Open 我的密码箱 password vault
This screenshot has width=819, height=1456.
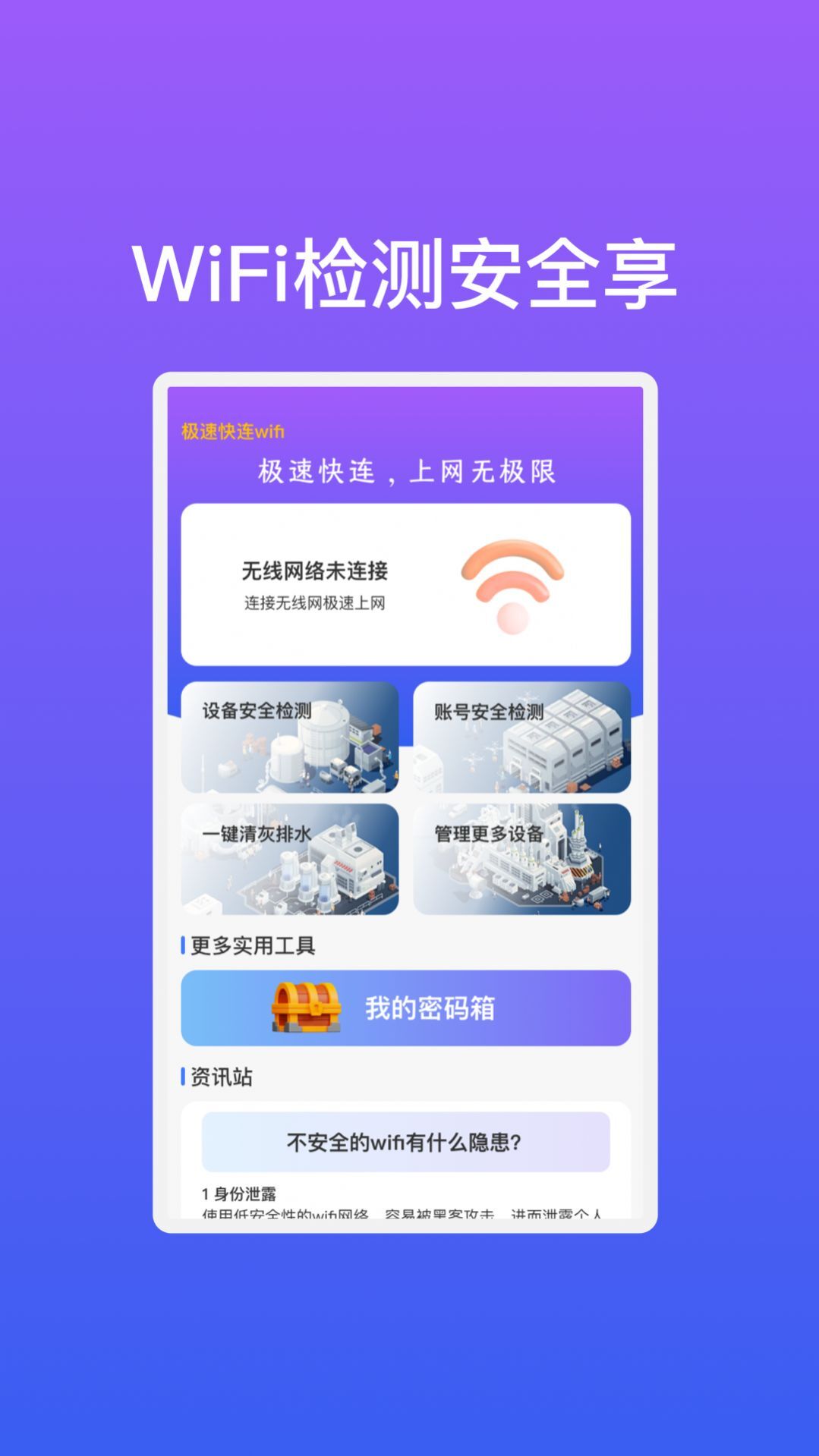click(408, 1006)
